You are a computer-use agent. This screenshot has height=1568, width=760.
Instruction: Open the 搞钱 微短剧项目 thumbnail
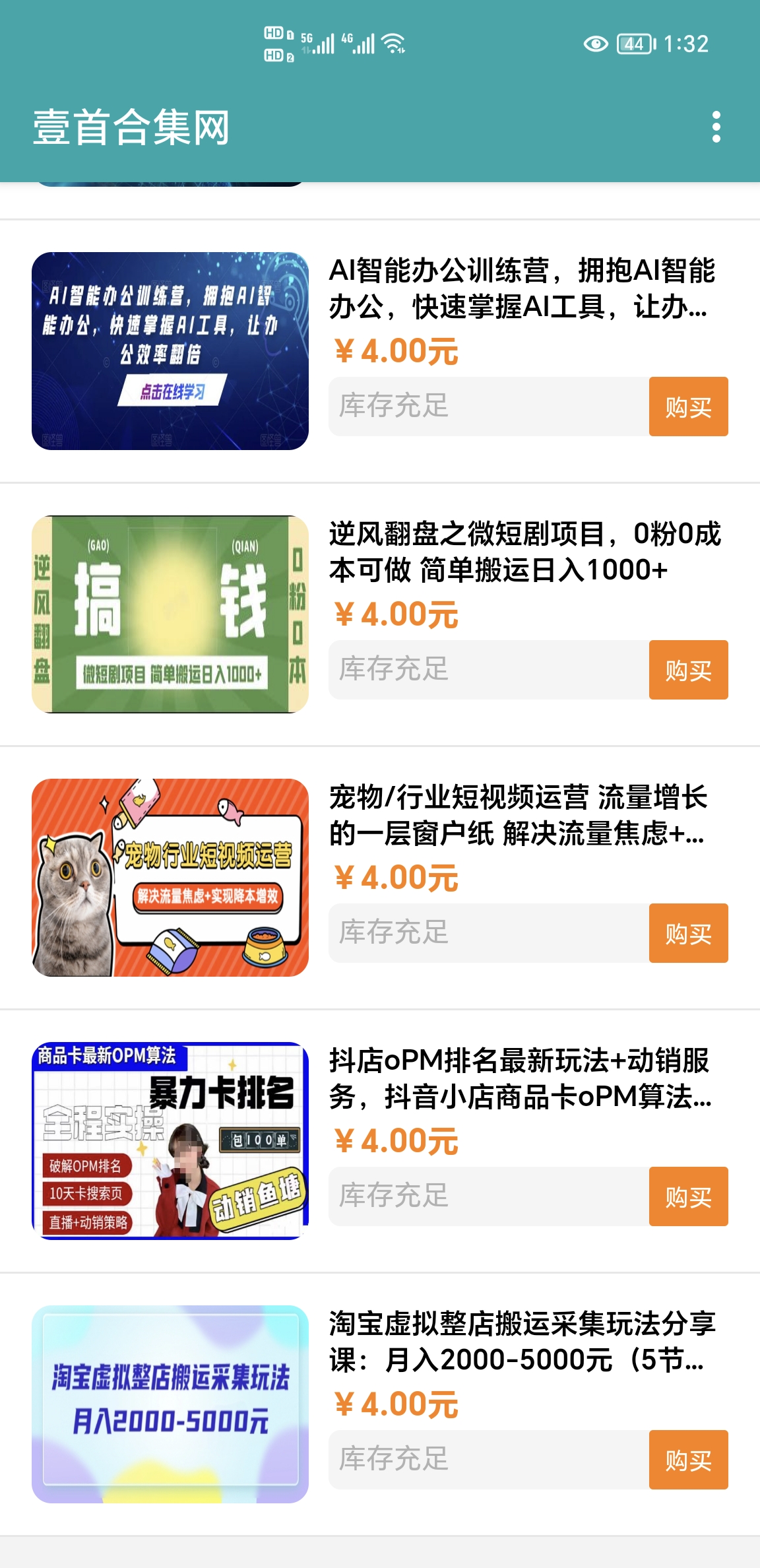click(170, 614)
